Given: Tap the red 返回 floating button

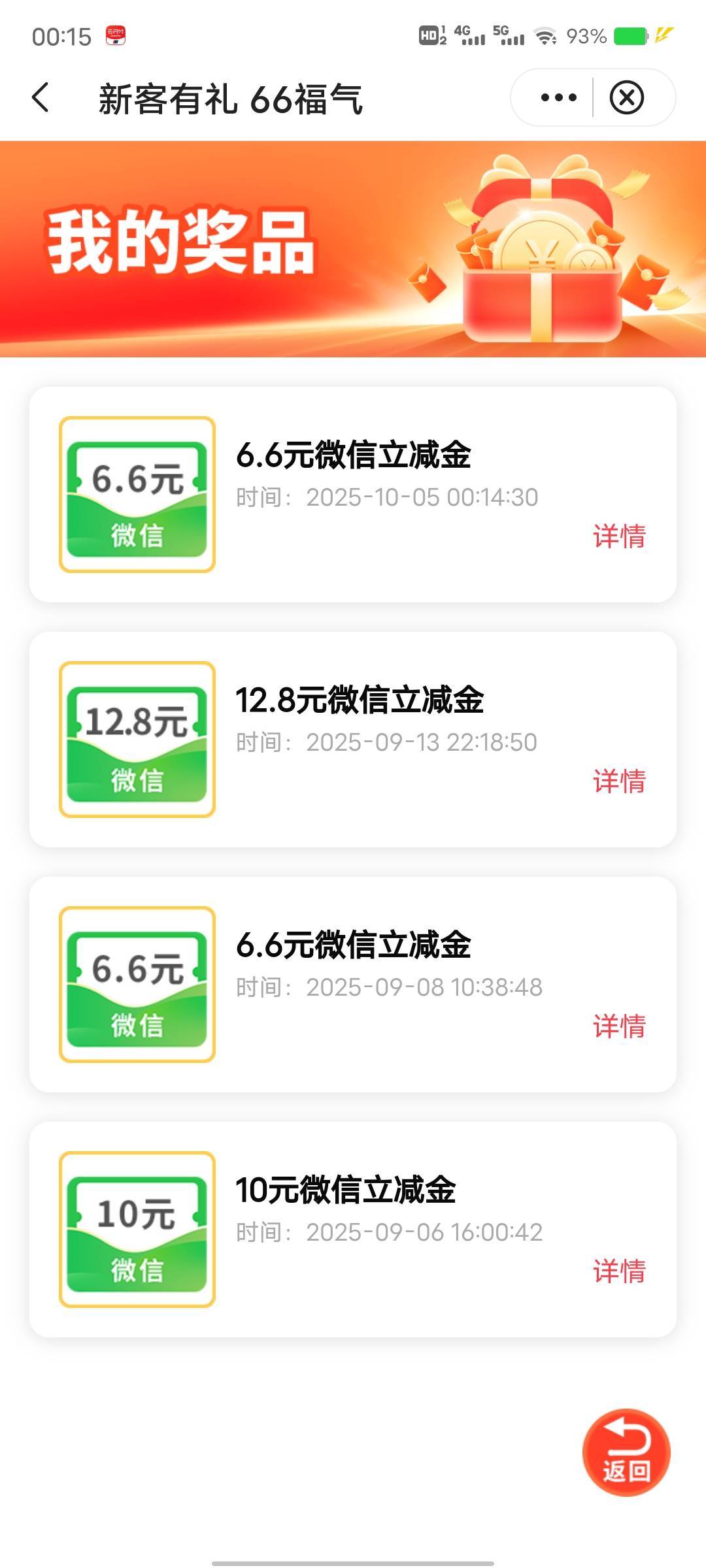Looking at the screenshot, I should tap(626, 1452).
